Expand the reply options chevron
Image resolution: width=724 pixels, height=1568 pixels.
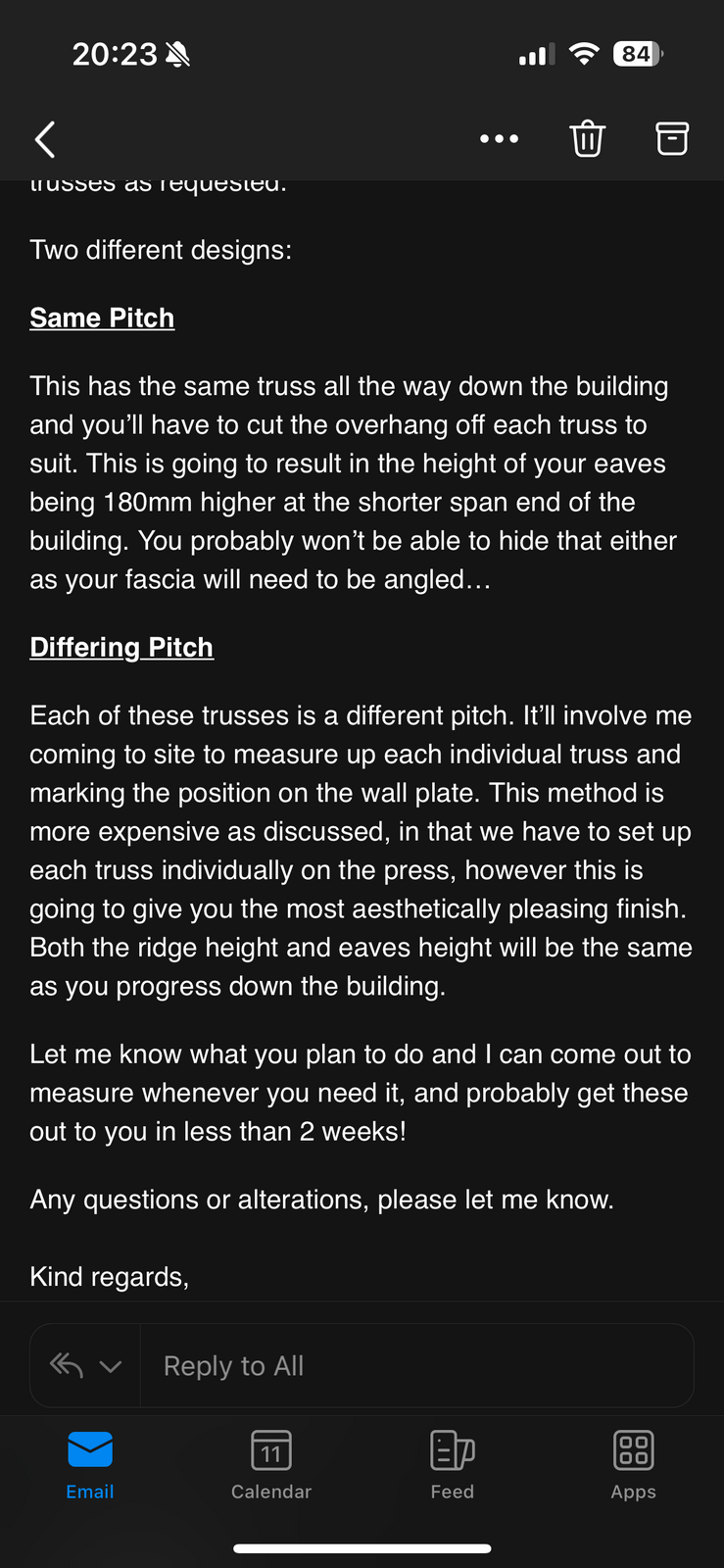(111, 1366)
